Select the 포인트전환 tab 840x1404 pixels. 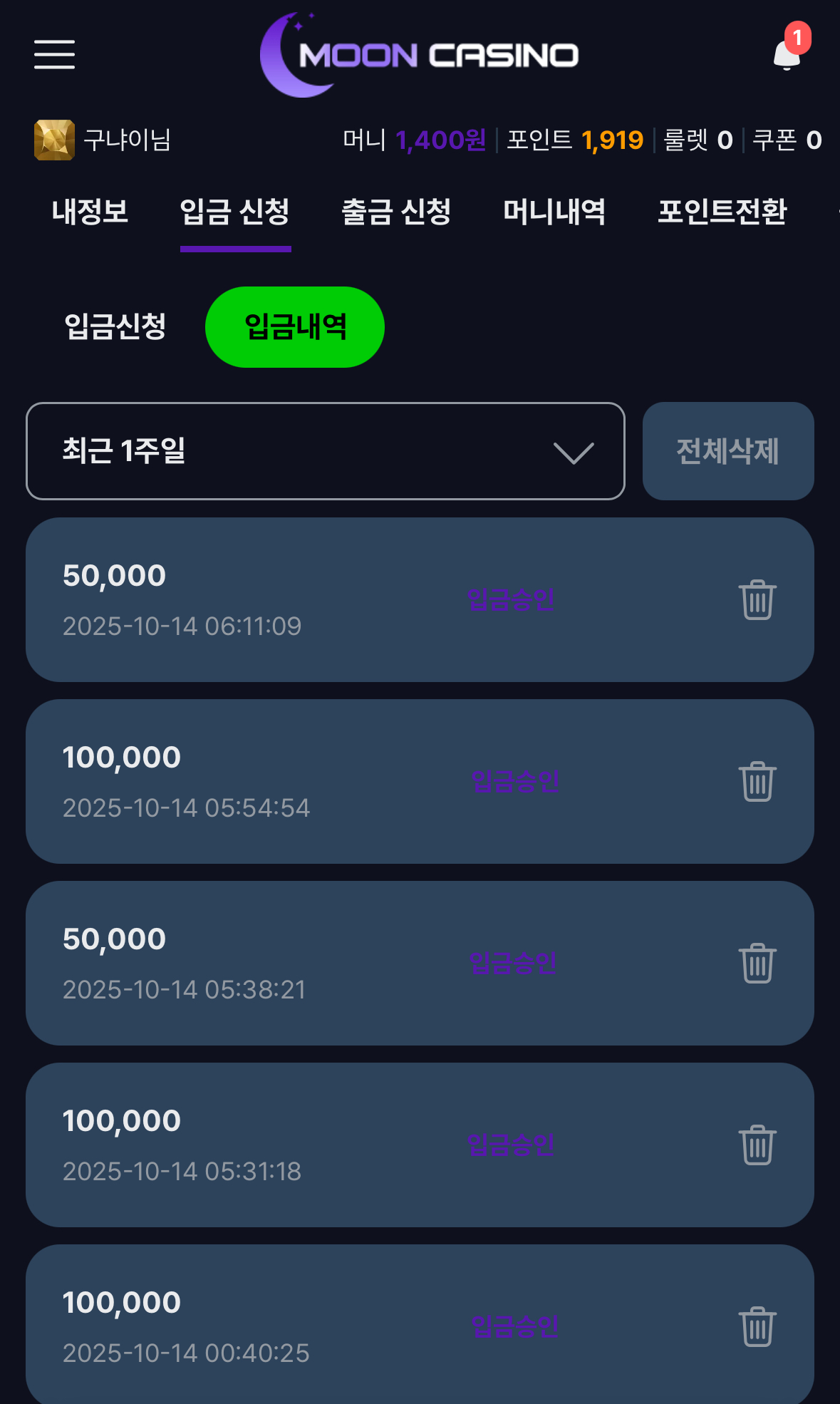[722, 212]
